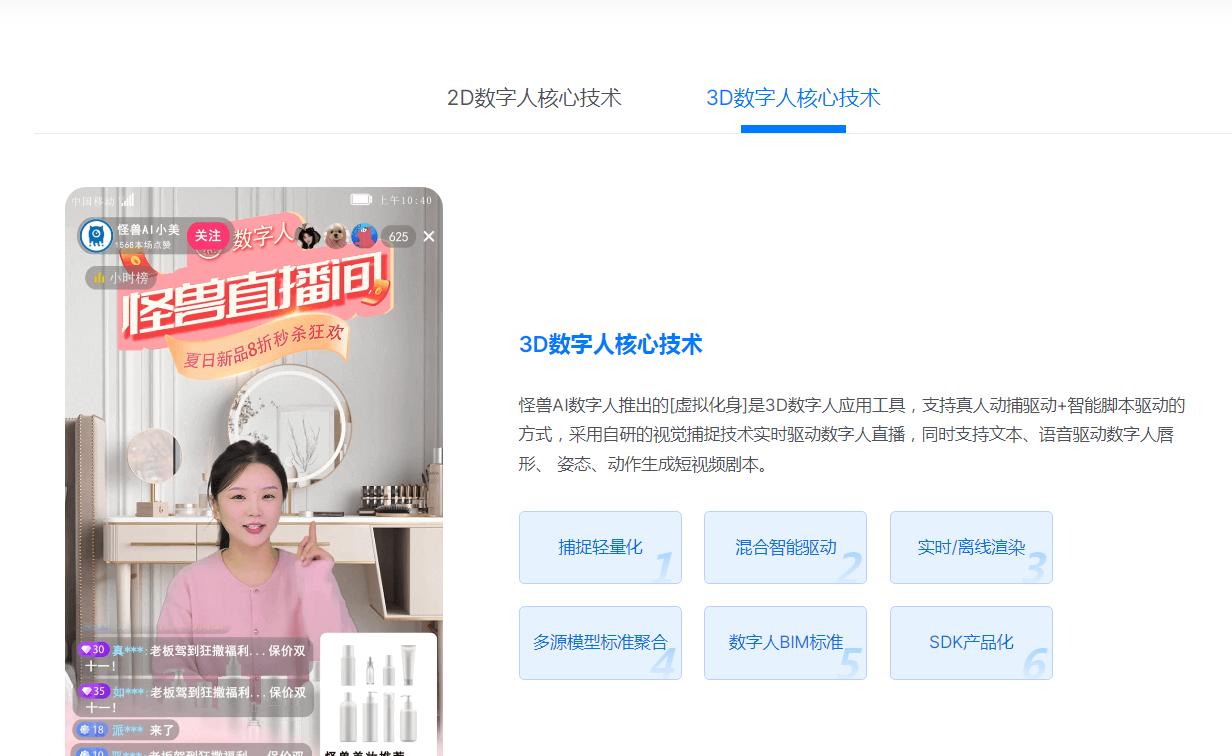The image size is (1232, 756).
Task: Switch to the 2D数字人核心技术 tab
Action: pos(534,98)
